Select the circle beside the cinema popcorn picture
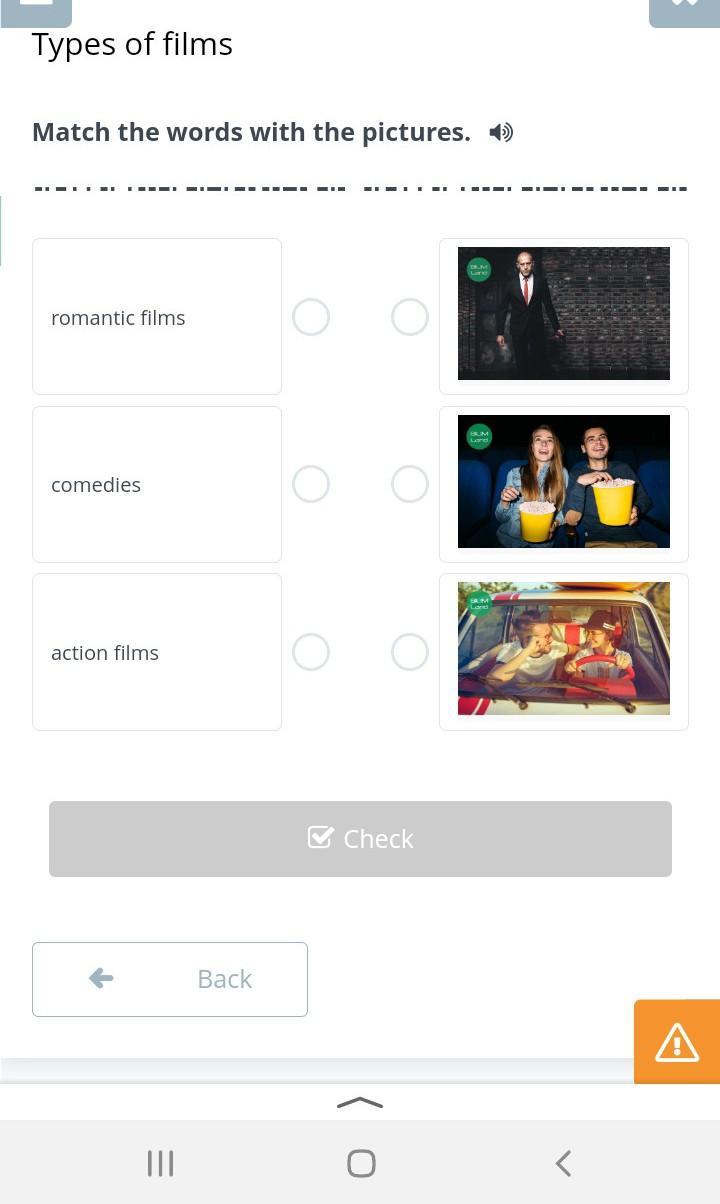Viewport: 720px width, 1204px height. pyautogui.click(x=410, y=484)
